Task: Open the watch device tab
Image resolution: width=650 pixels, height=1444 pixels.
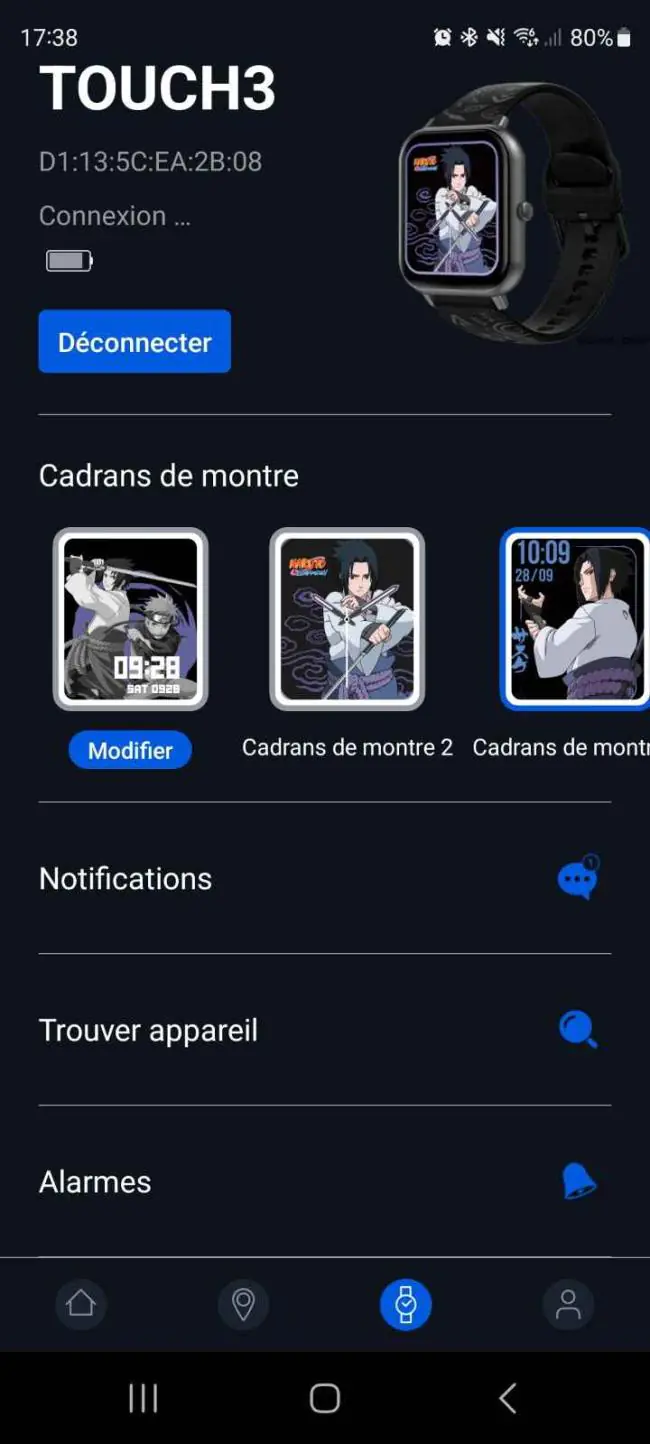Action: pos(406,1304)
